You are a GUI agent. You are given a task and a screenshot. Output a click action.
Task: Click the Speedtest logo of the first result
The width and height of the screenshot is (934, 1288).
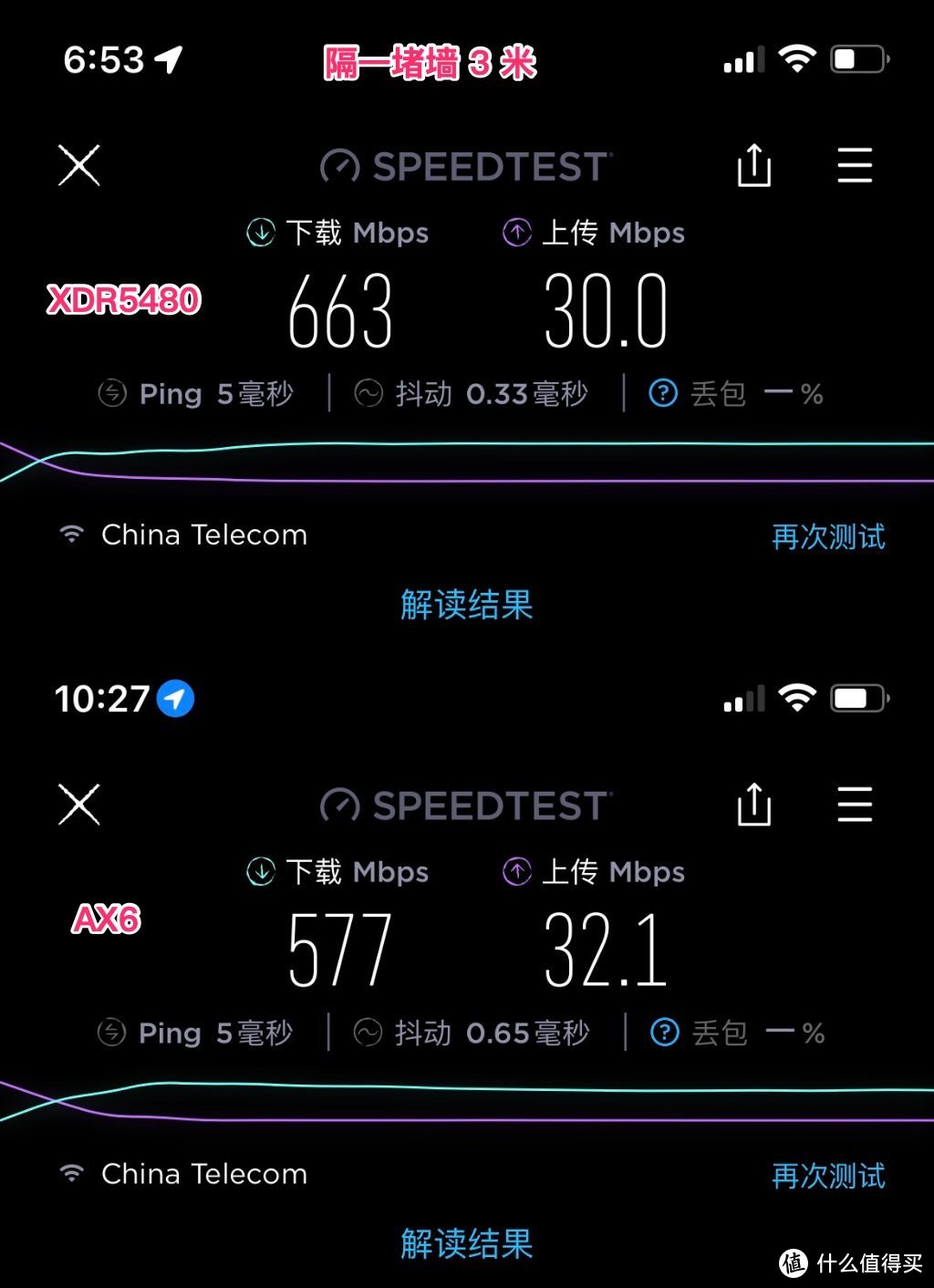tap(467, 166)
